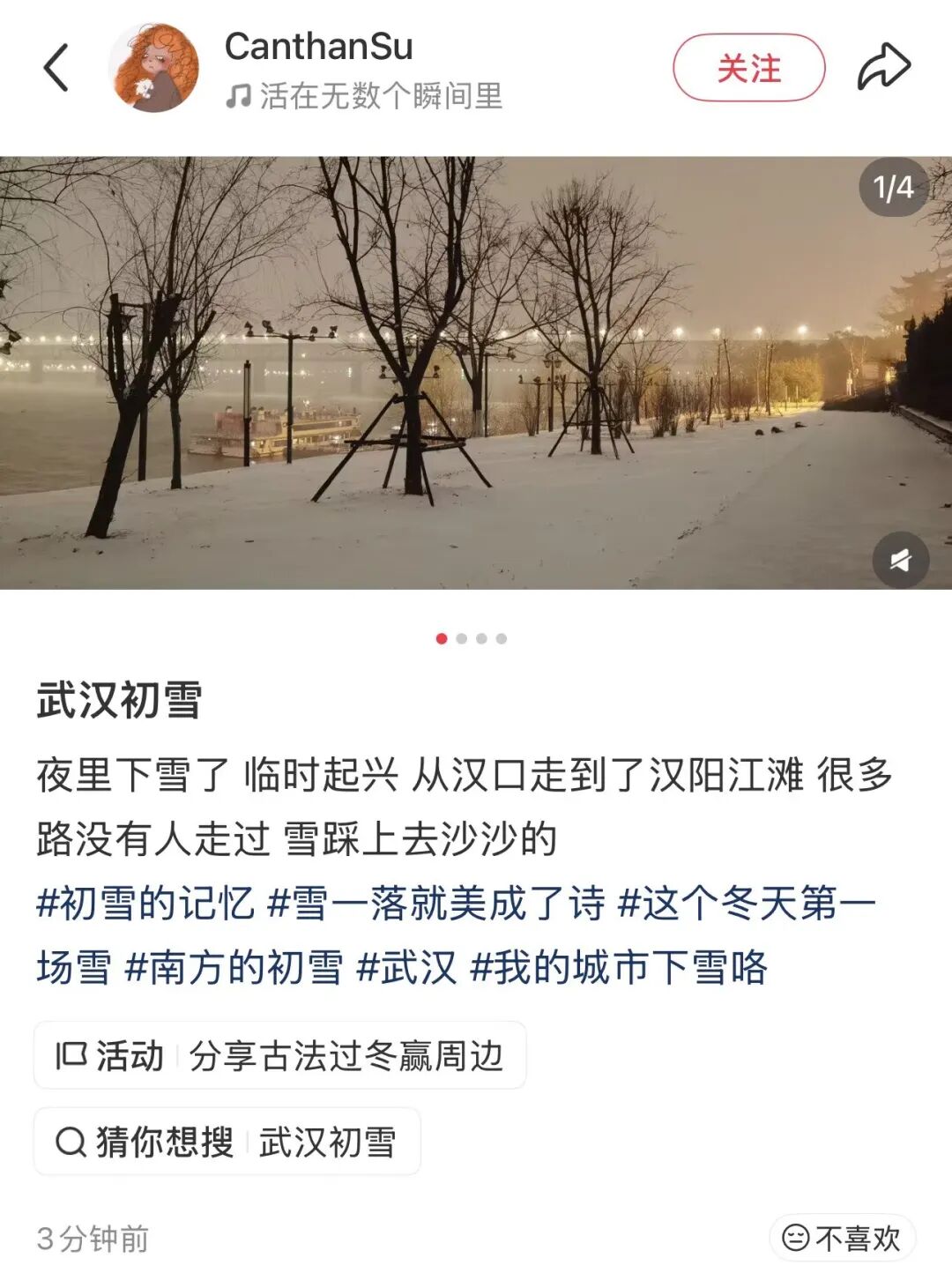952x1273 pixels.
Task: Tap the magnifier icon in 猜你想搜 row
Action: tap(68, 1140)
